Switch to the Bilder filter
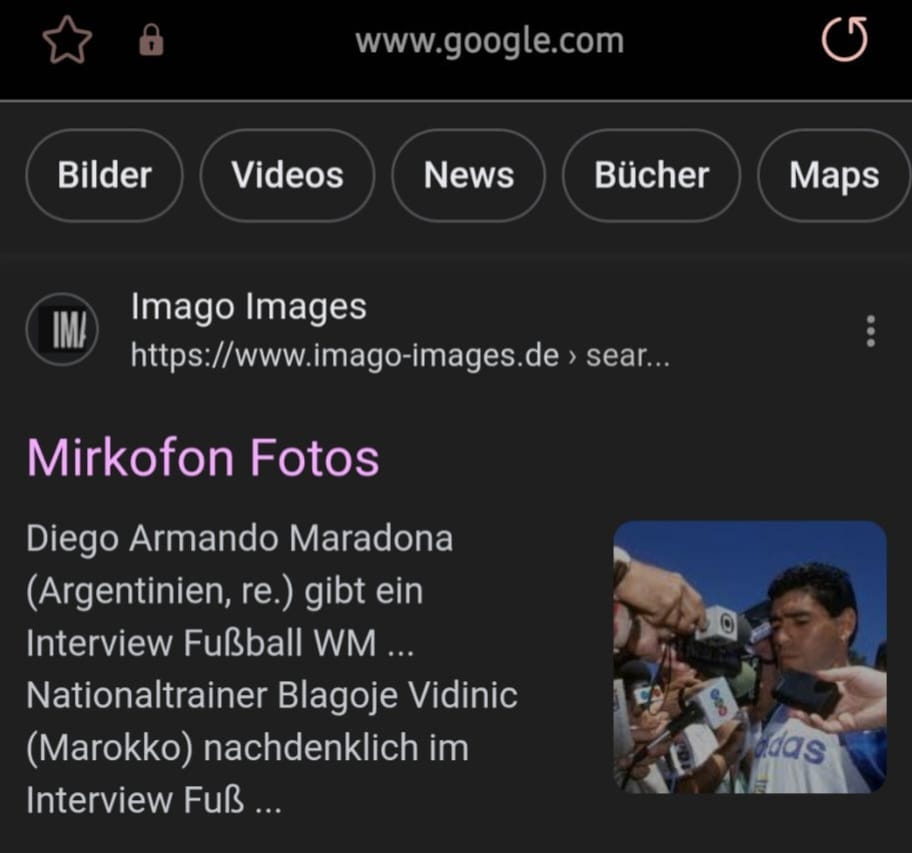Image resolution: width=912 pixels, height=853 pixels. (x=104, y=175)
